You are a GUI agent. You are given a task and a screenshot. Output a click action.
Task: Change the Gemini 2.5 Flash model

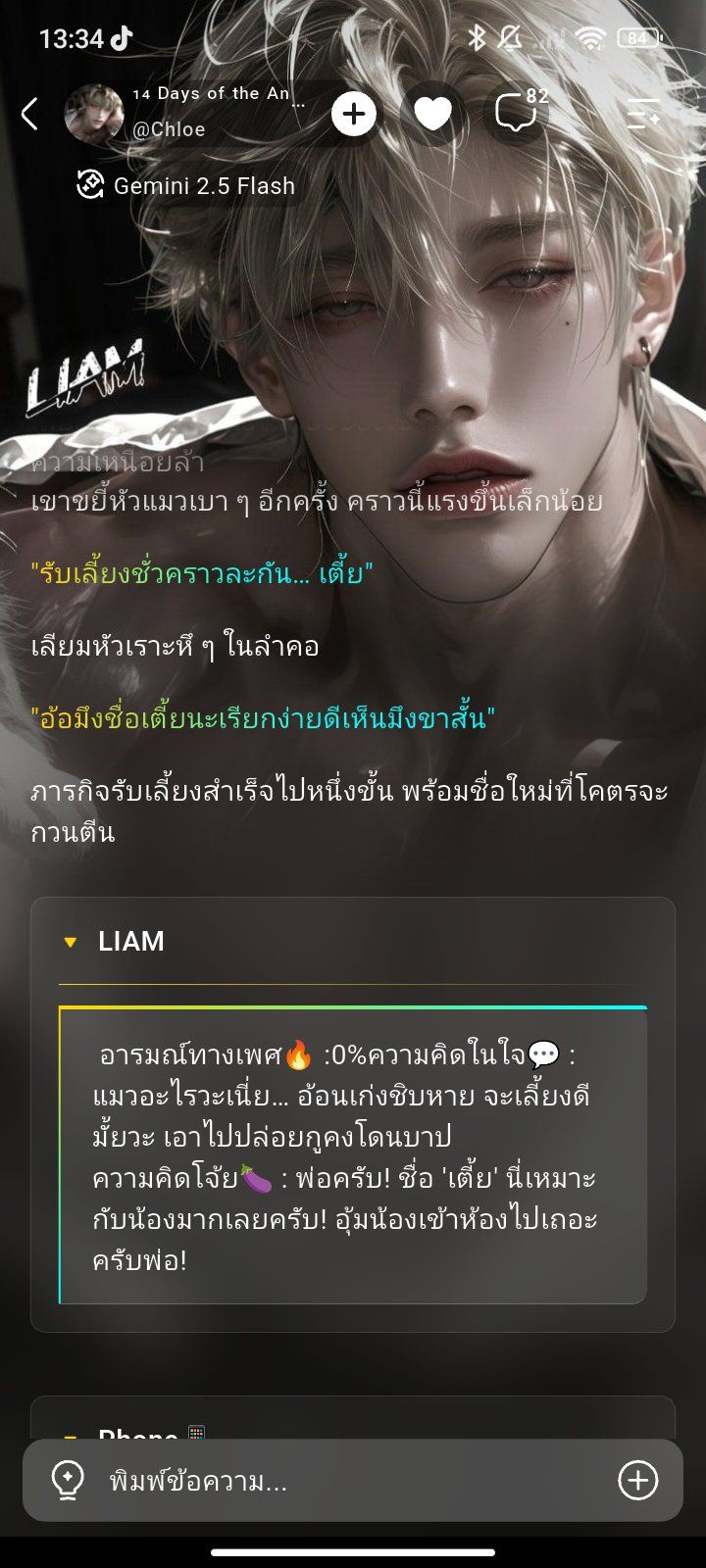(186, 185)
